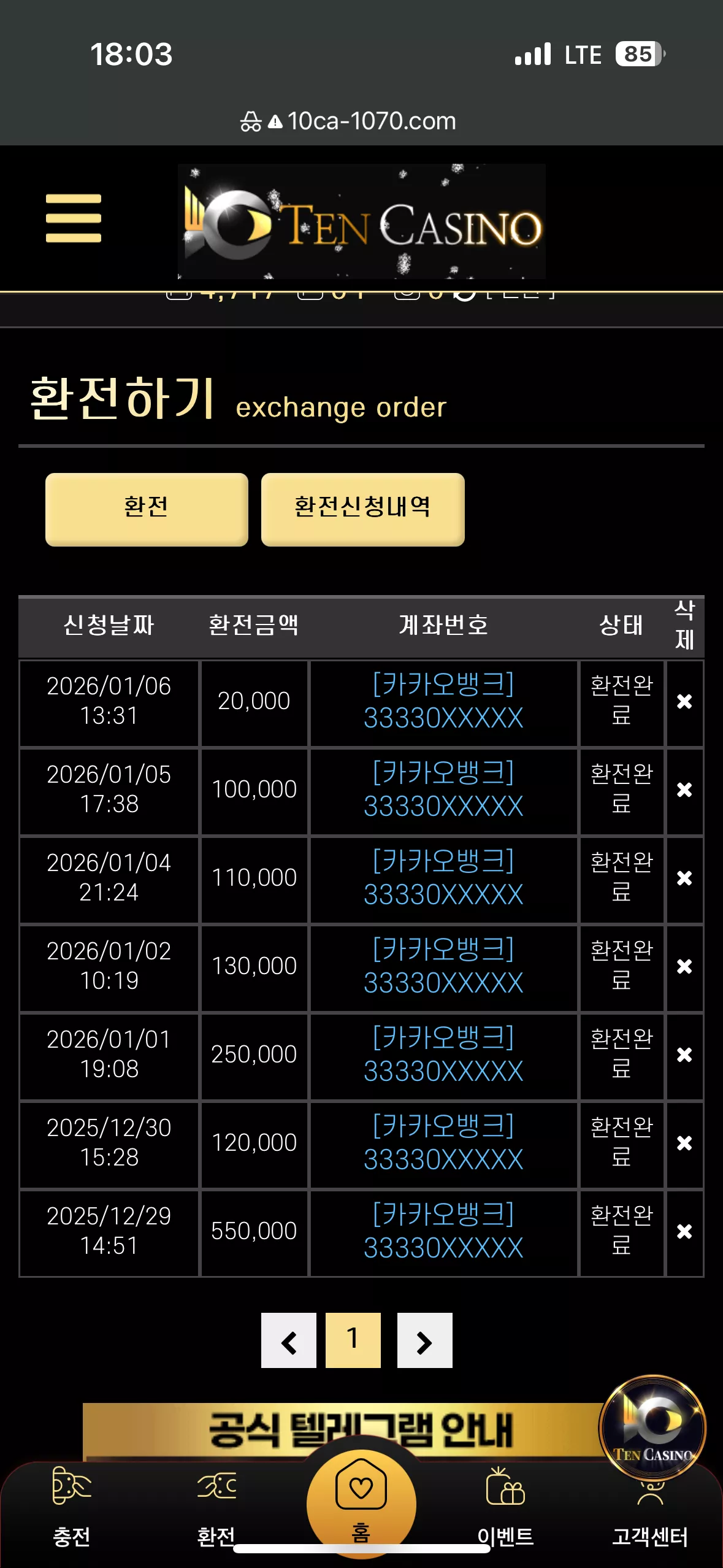Open 환전신청내역 history
Viewport: 723px width, 1568px height.
[x=362, y=509]
